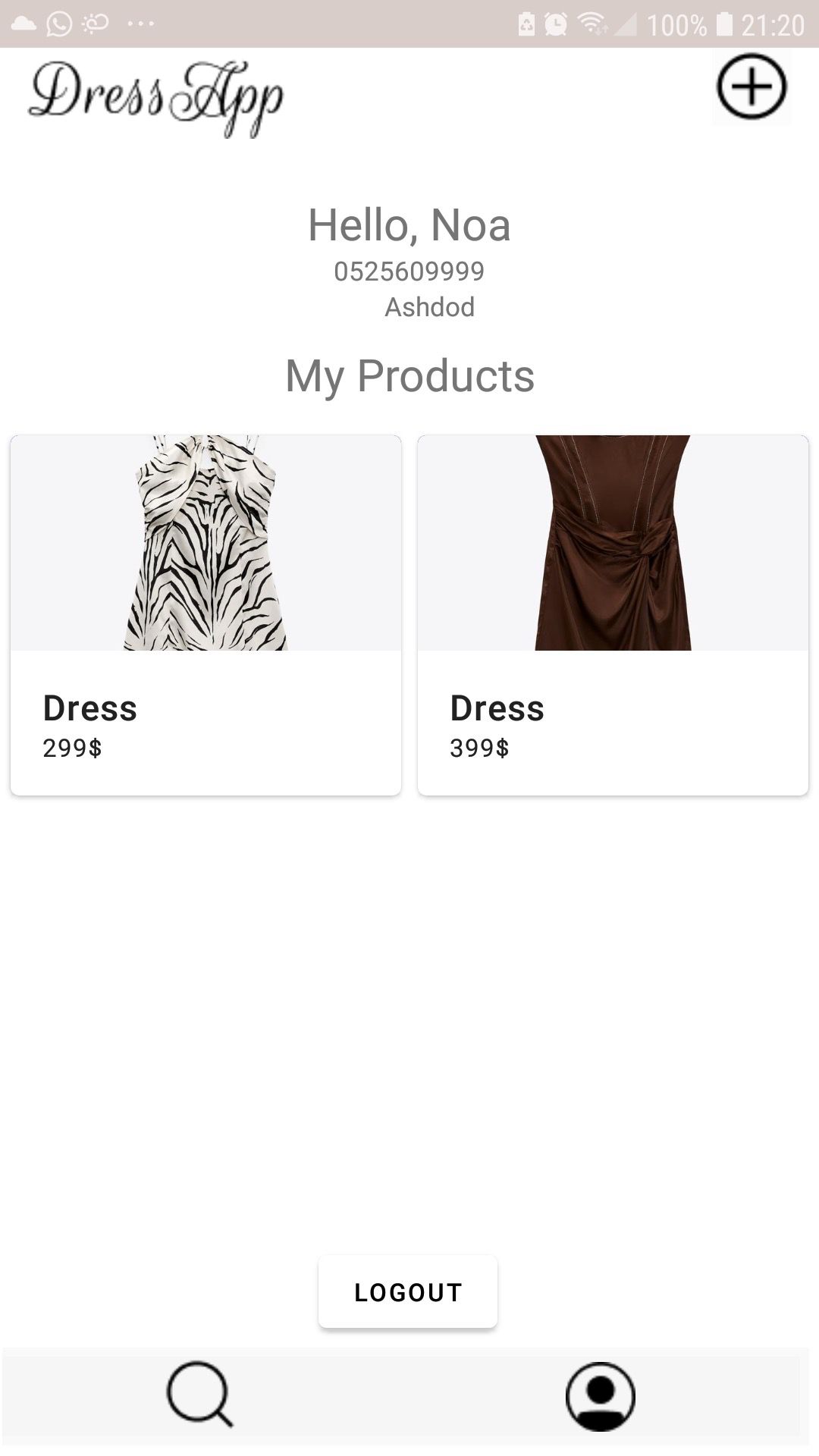The width and height of the screenshot is (819, 1456).
Task: Tap the price label of the zebra dress
Action: [73, 749]
